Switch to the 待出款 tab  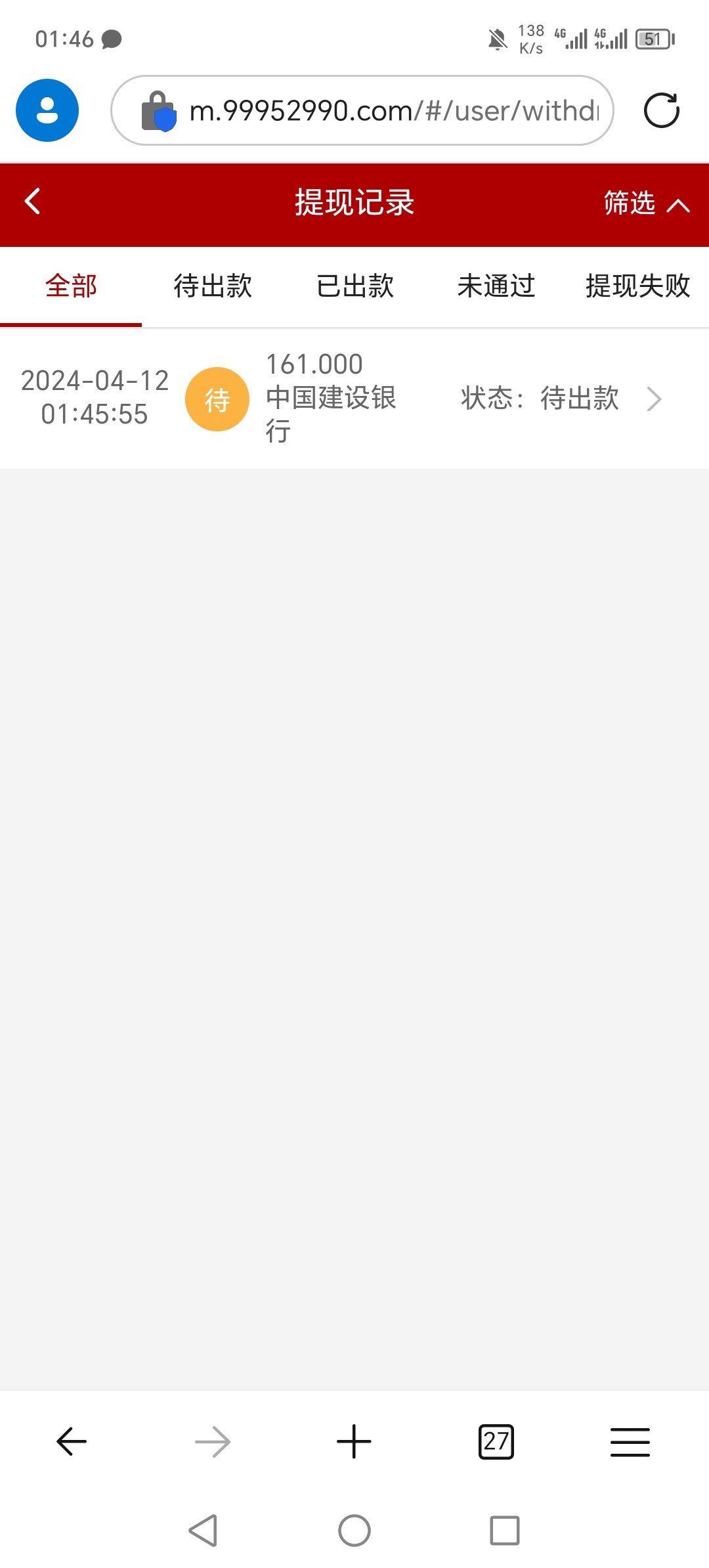[213, 286]
